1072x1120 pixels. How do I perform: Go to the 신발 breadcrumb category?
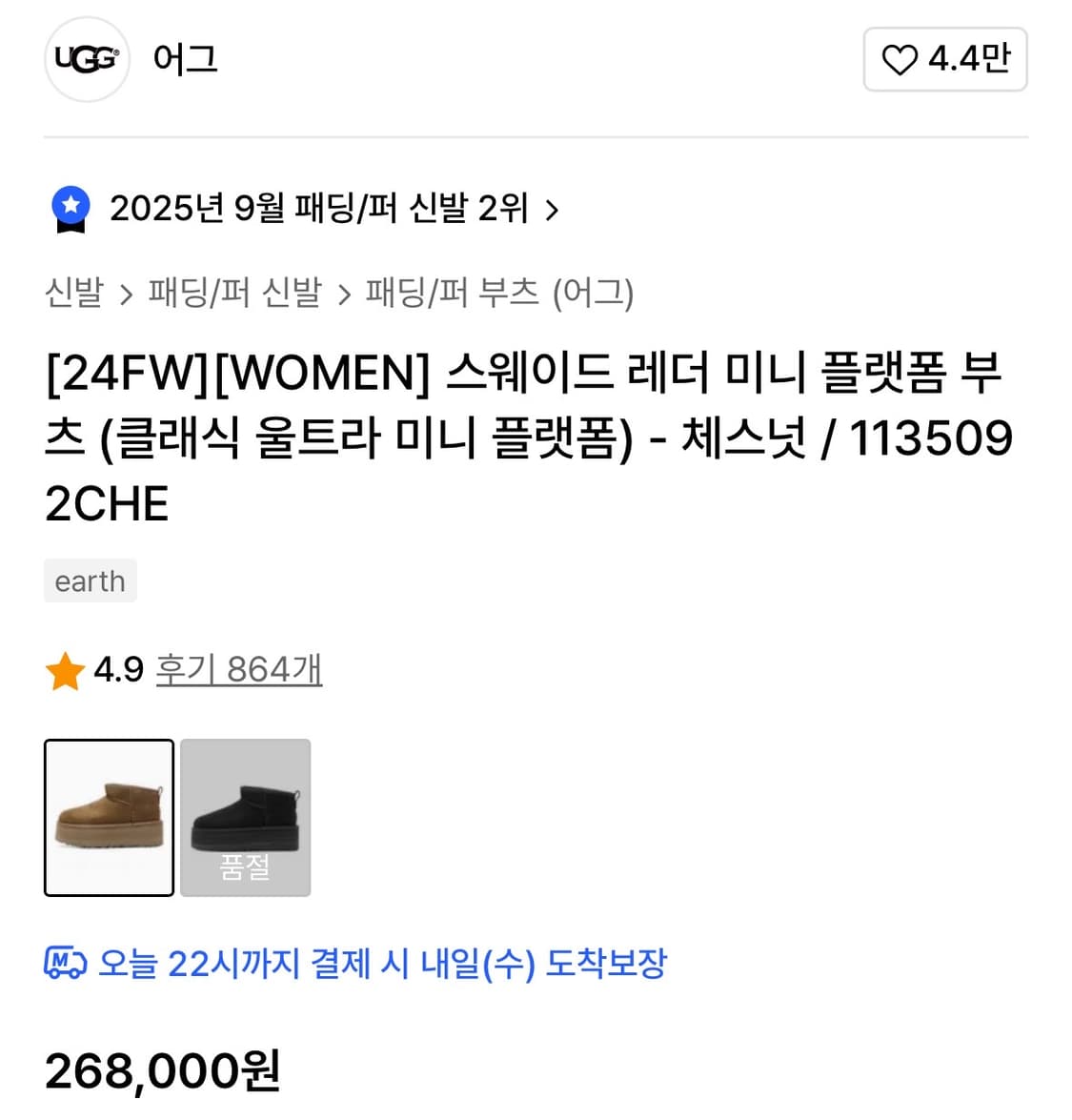click(x=74, y=294)
